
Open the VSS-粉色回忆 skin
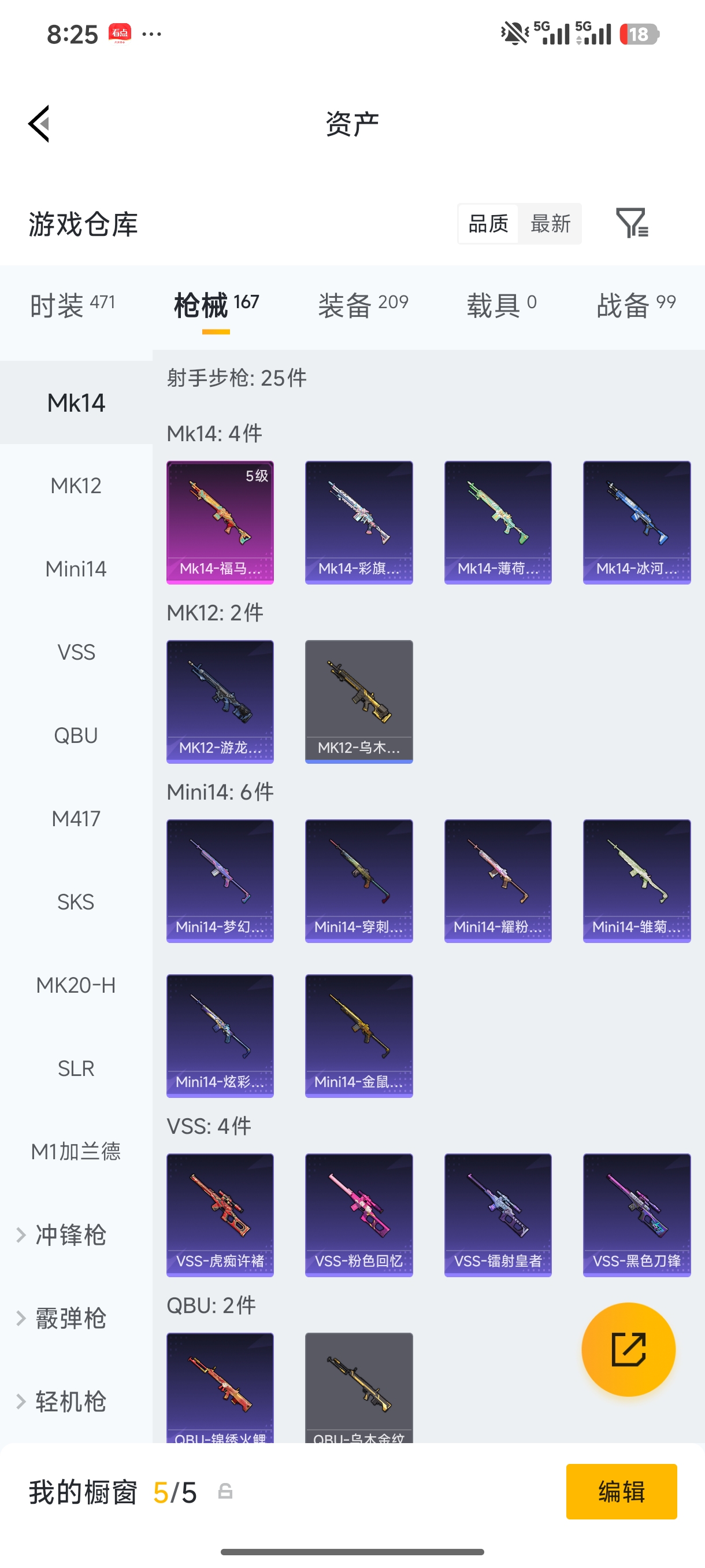[x=359, y=1215]
